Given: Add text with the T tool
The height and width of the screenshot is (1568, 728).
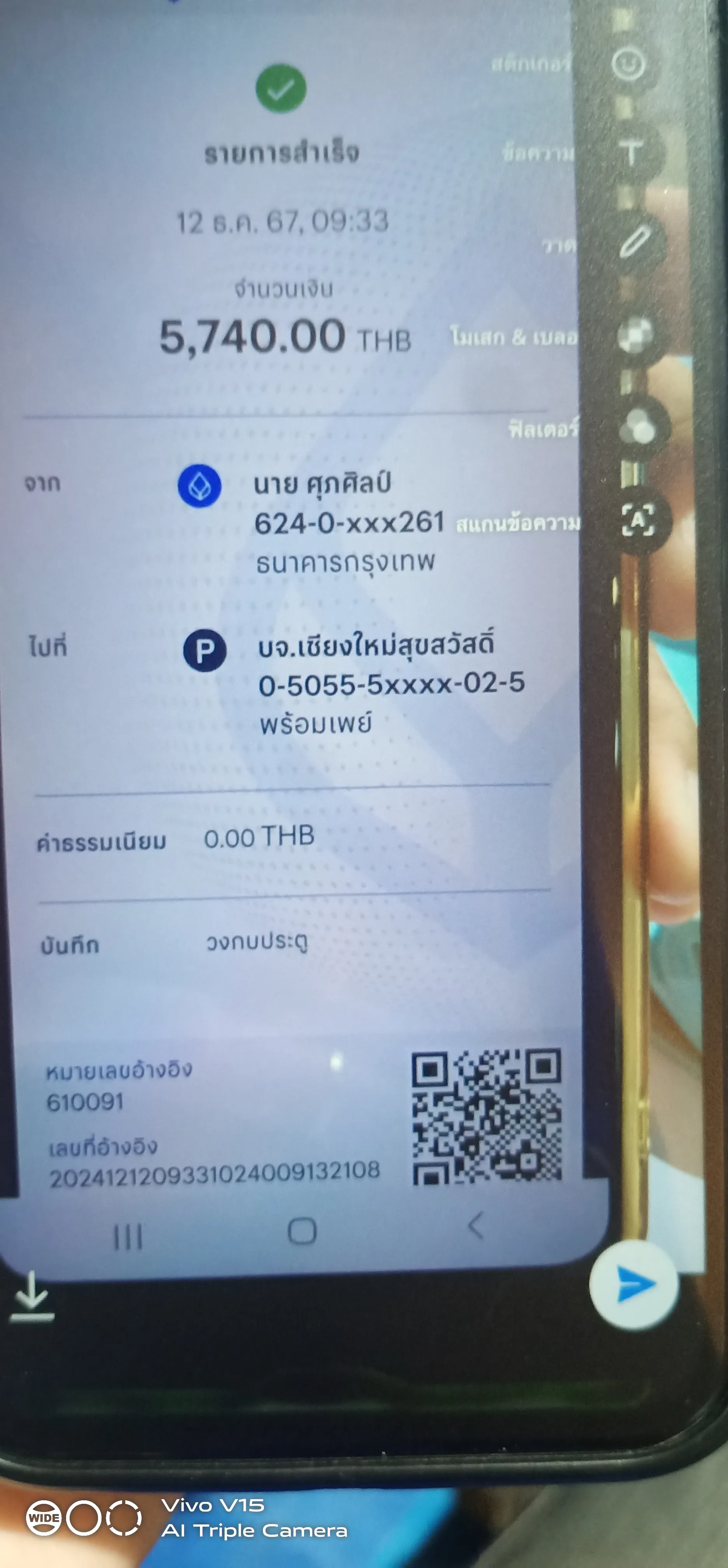Looking at the screenshot, I should pos(631,152).
